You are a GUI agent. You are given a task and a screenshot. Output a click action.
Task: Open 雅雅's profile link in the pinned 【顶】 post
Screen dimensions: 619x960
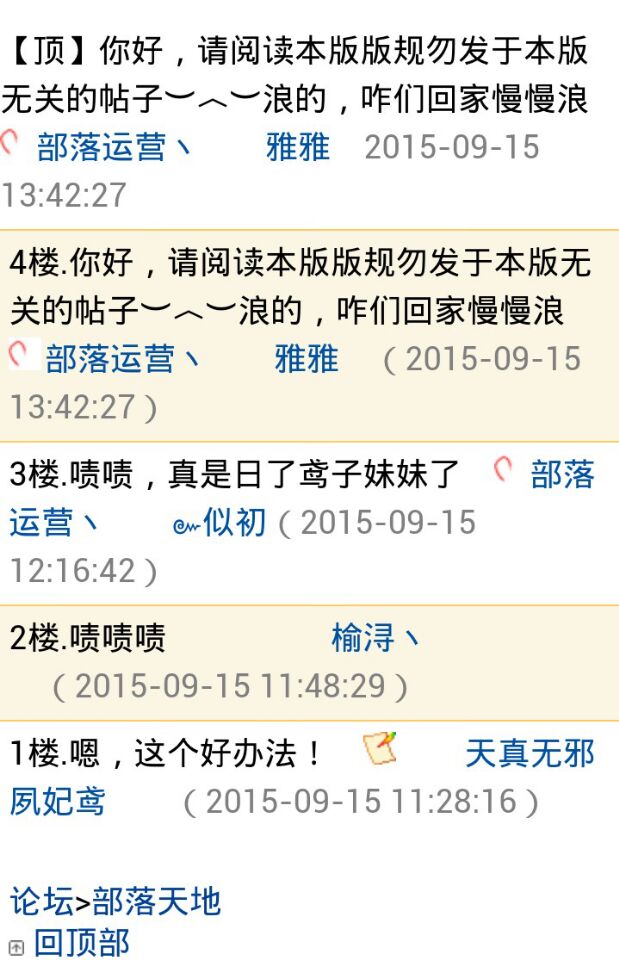(298, 147)
